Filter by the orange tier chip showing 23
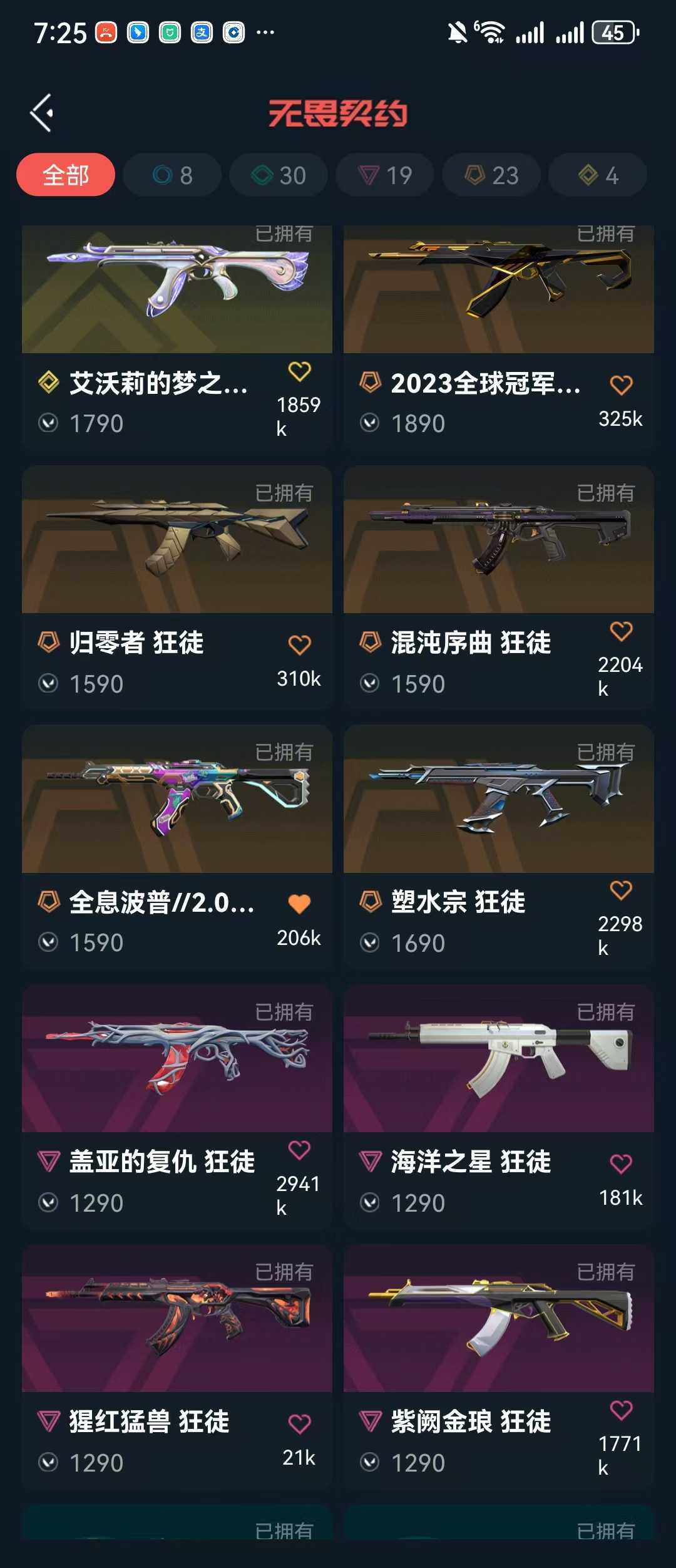This screenshot has width=676, height=1568. [x=491, y=175]
